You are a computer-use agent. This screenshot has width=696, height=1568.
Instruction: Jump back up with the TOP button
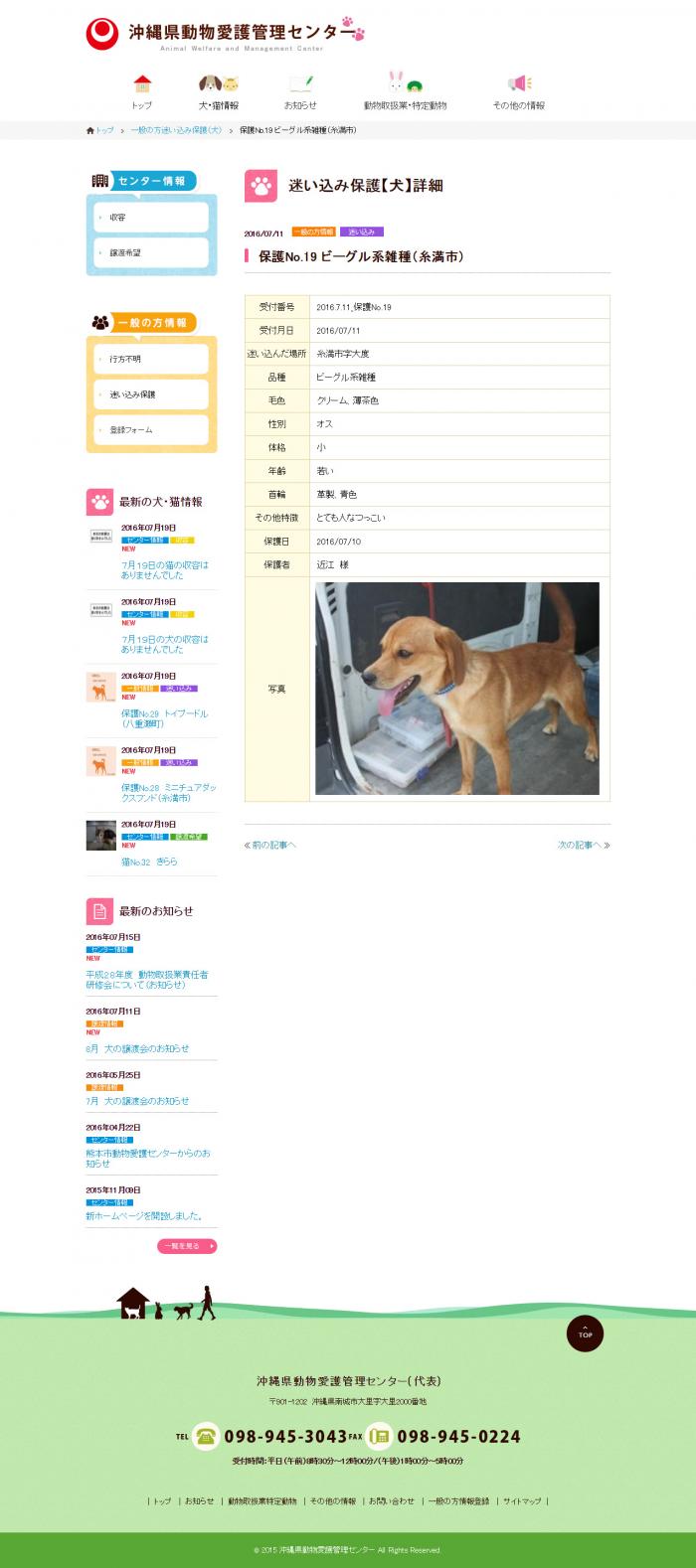point(586,1333)
